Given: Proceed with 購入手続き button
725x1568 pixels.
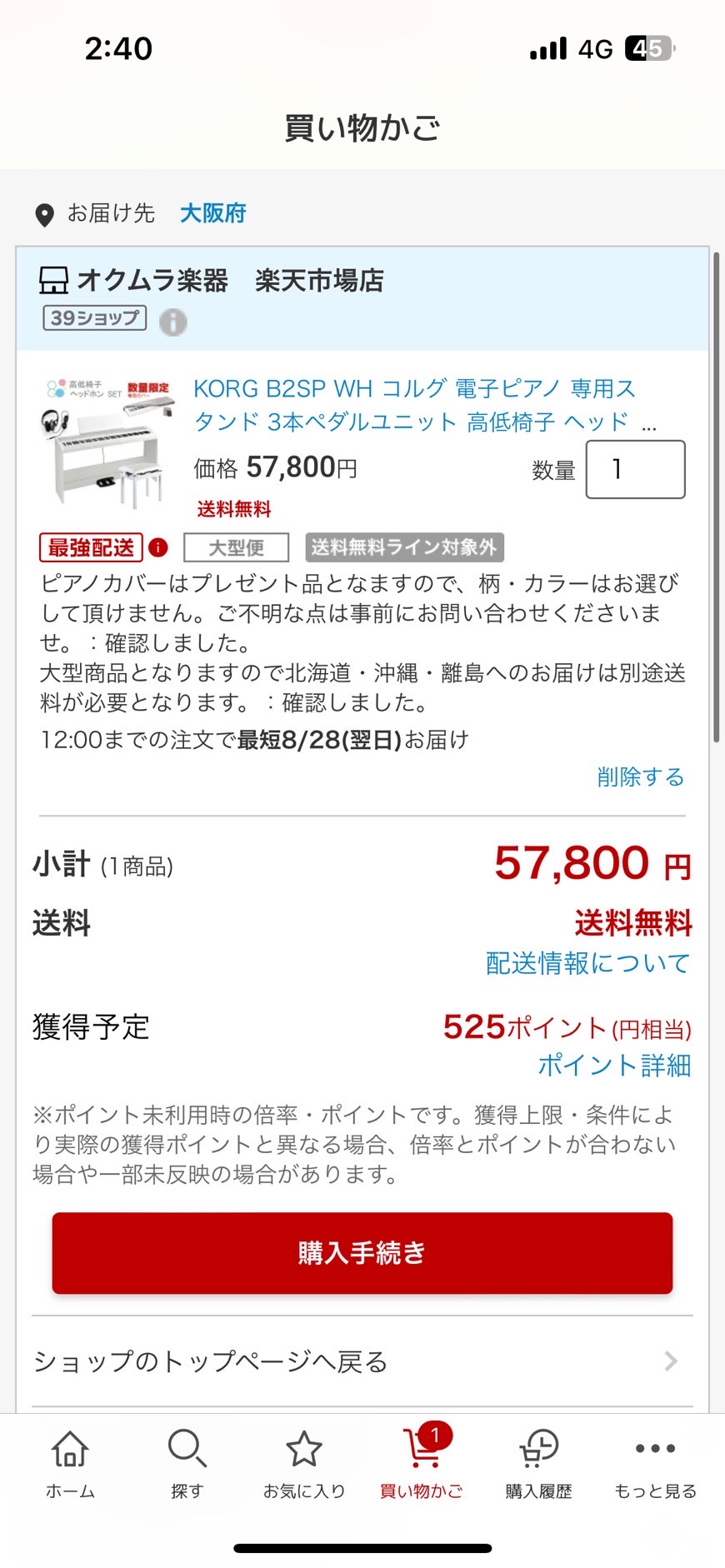Looking at the screenshot, I should click(x=362, y=1252).
